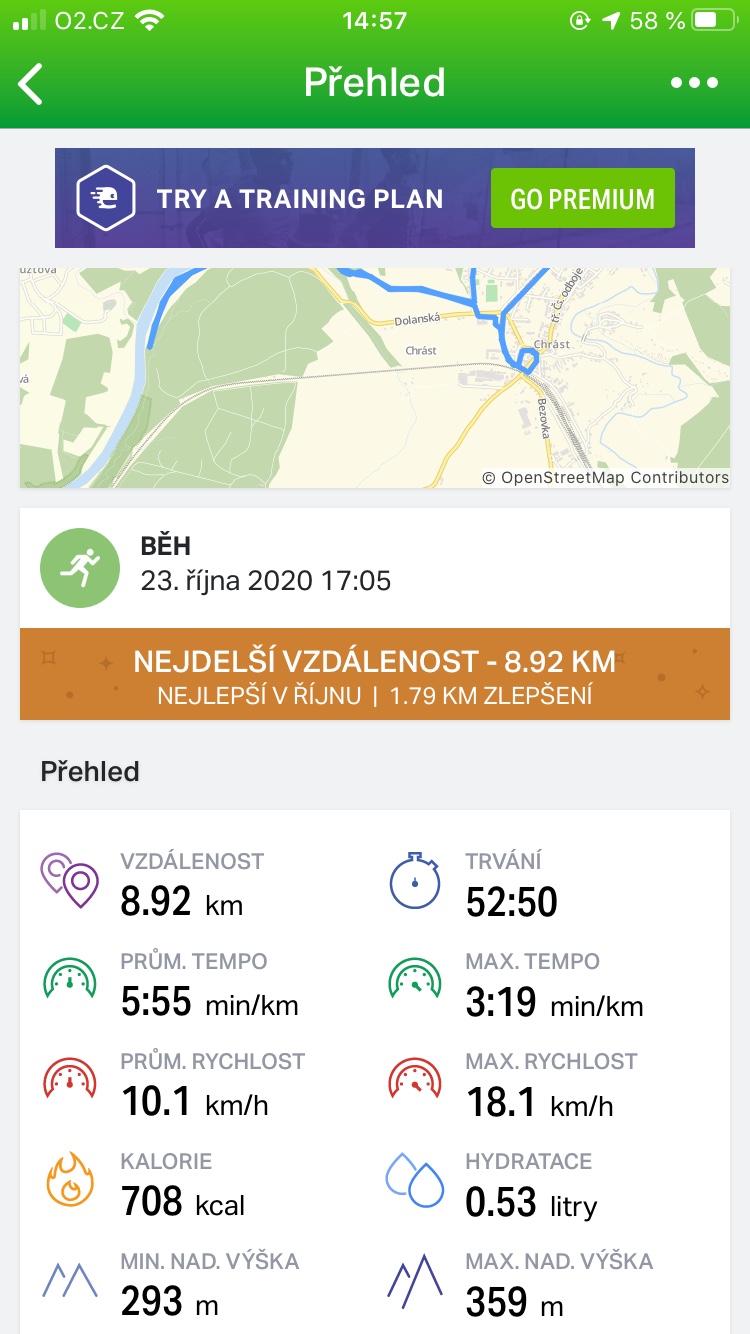Open the workout route map
The height and width of the screenshot is (1334, 750).
tap(375, 377)
